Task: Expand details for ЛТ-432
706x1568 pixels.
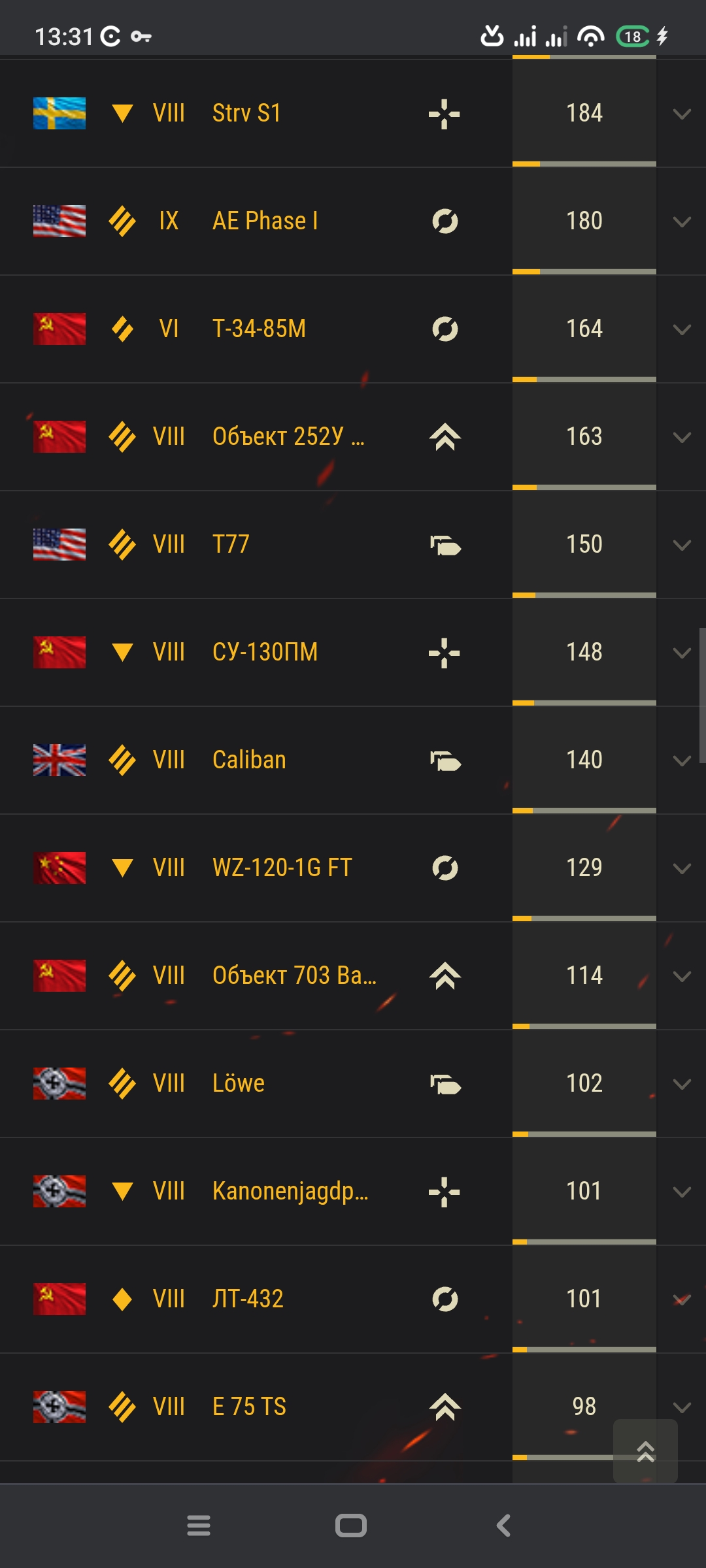Action: [682, 1300]
